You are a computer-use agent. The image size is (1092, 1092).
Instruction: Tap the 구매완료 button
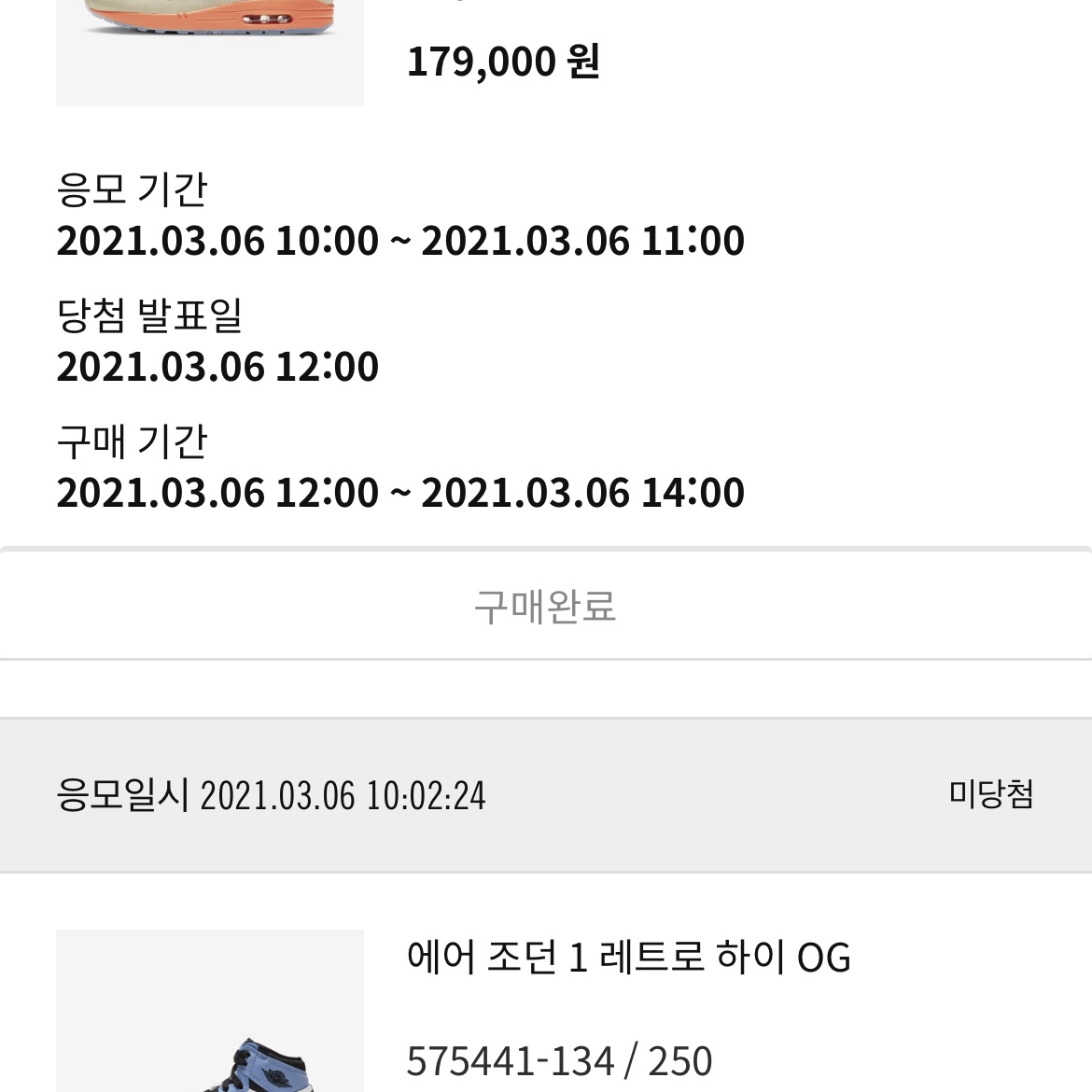545,606
